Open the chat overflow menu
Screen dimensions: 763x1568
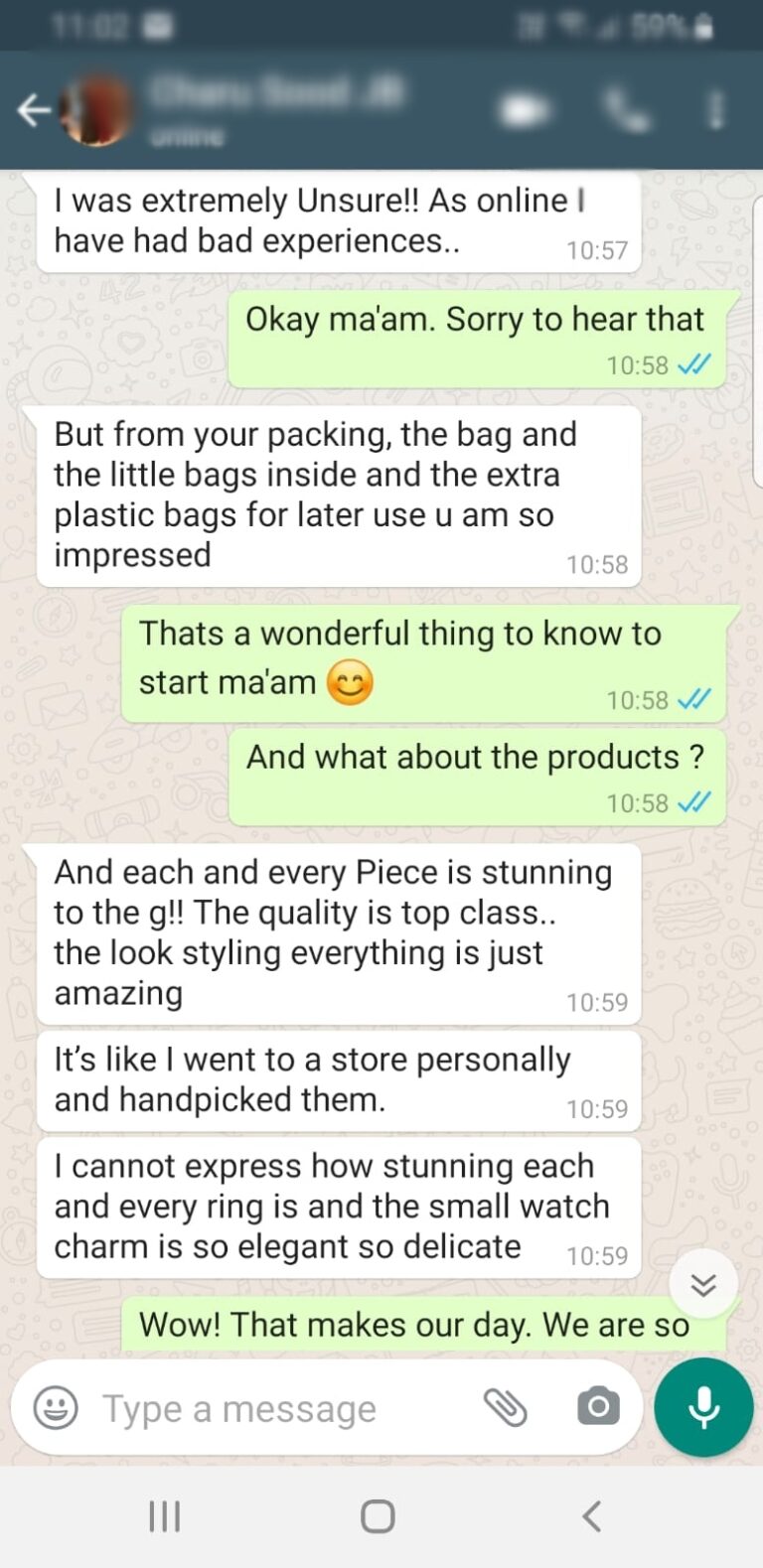point(715,110)
